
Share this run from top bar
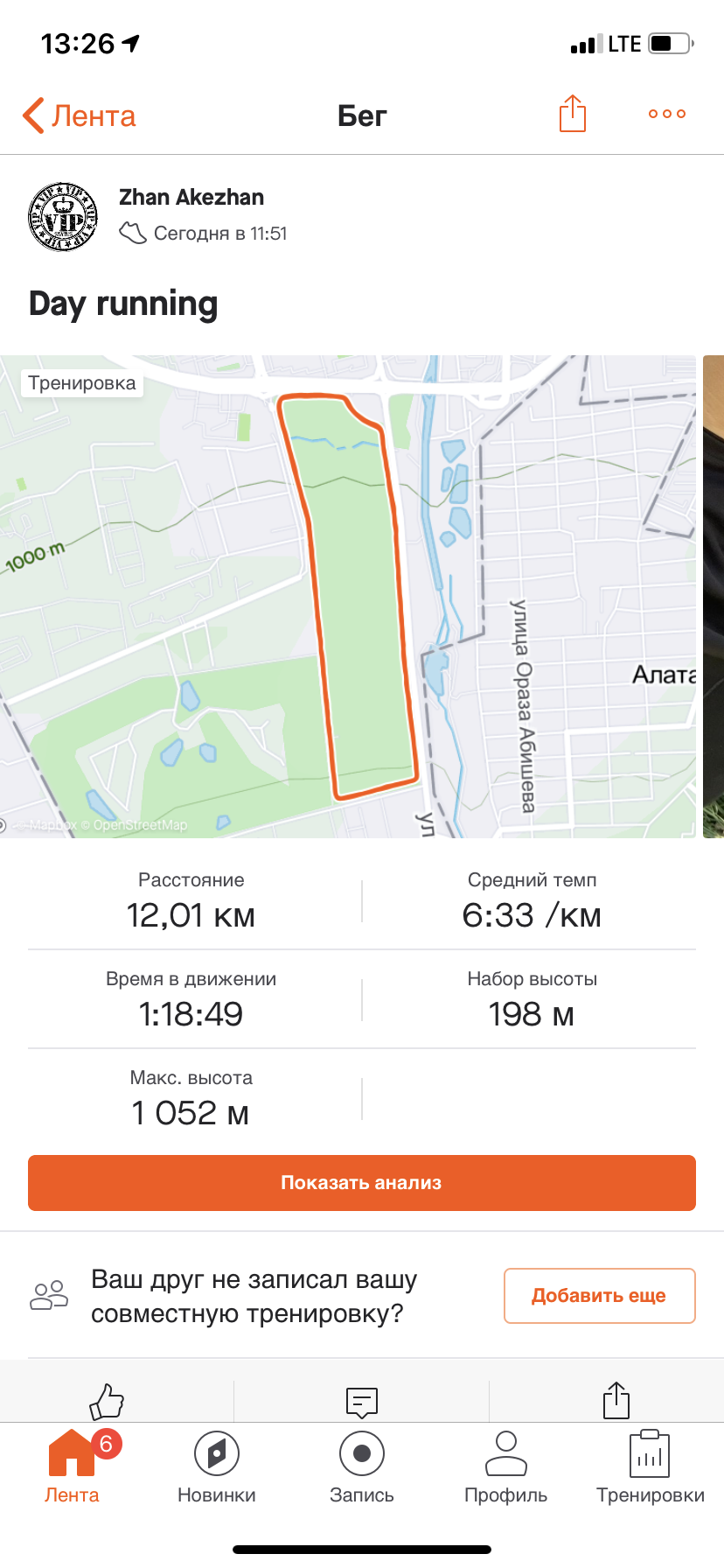(x=572, y=114)
